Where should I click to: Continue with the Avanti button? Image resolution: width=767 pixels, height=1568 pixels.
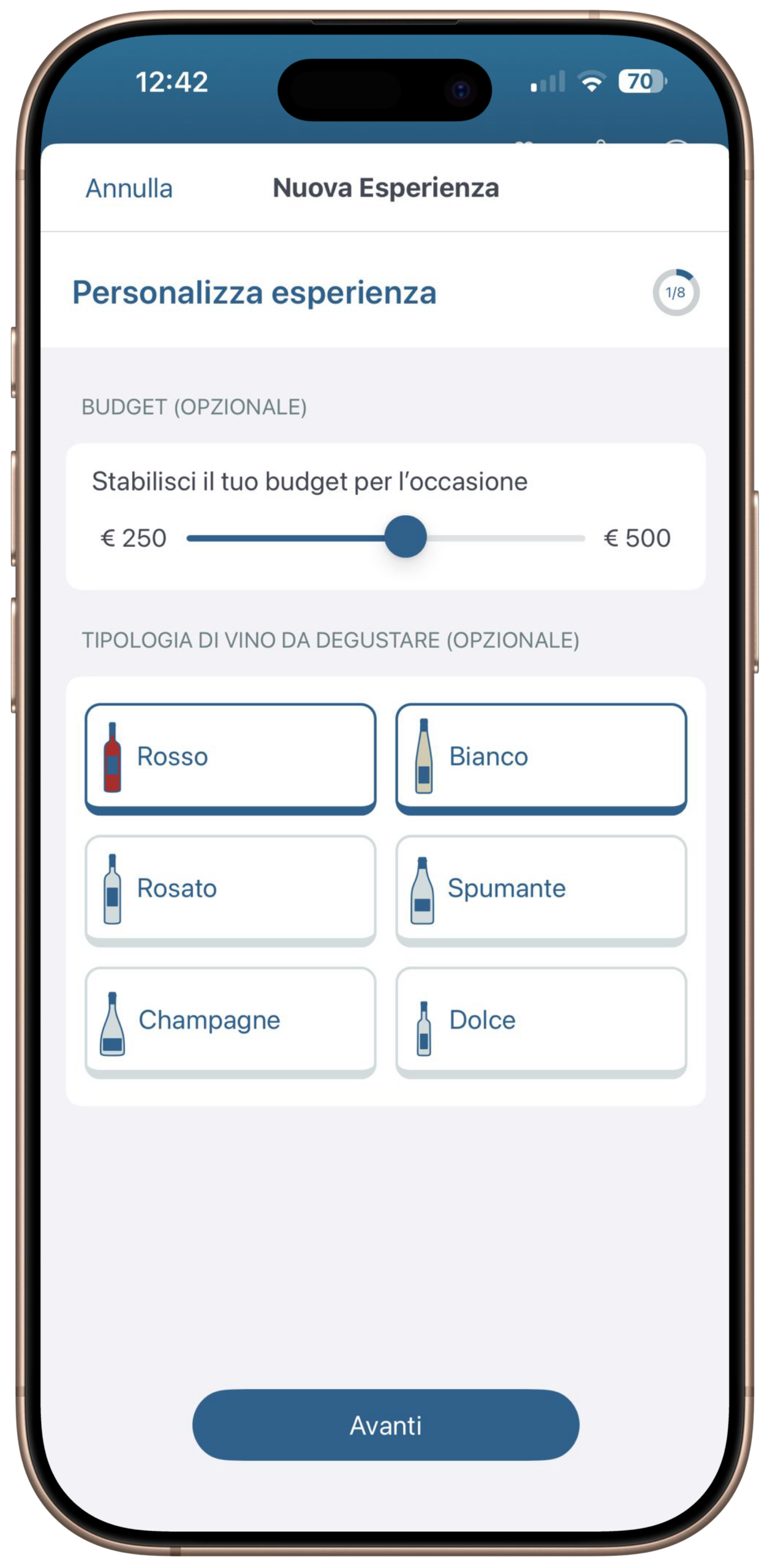click(x=385, y=1424)
